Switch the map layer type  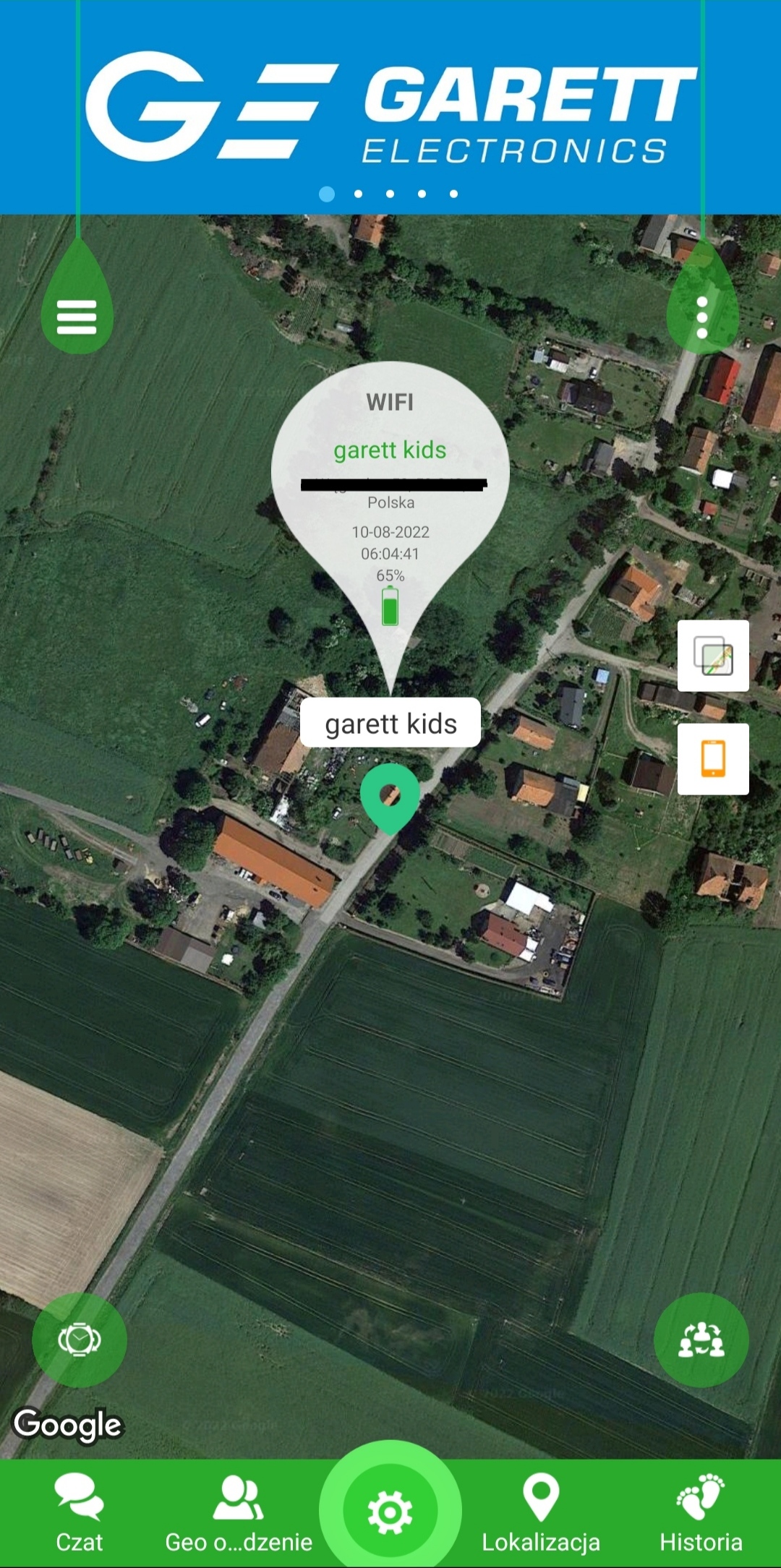(713, 656)
